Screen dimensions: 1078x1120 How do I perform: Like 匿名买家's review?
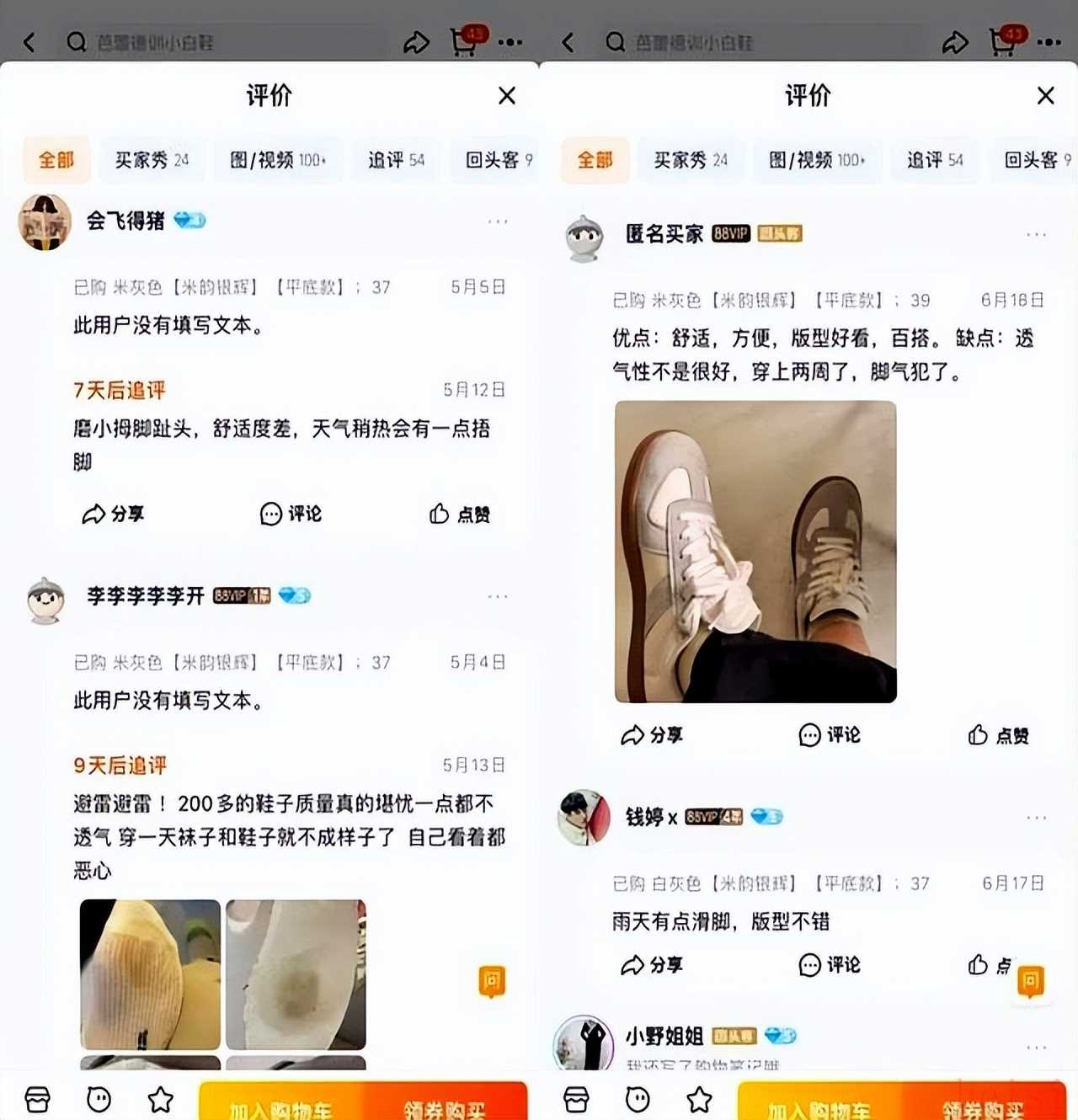click(999, 735)
